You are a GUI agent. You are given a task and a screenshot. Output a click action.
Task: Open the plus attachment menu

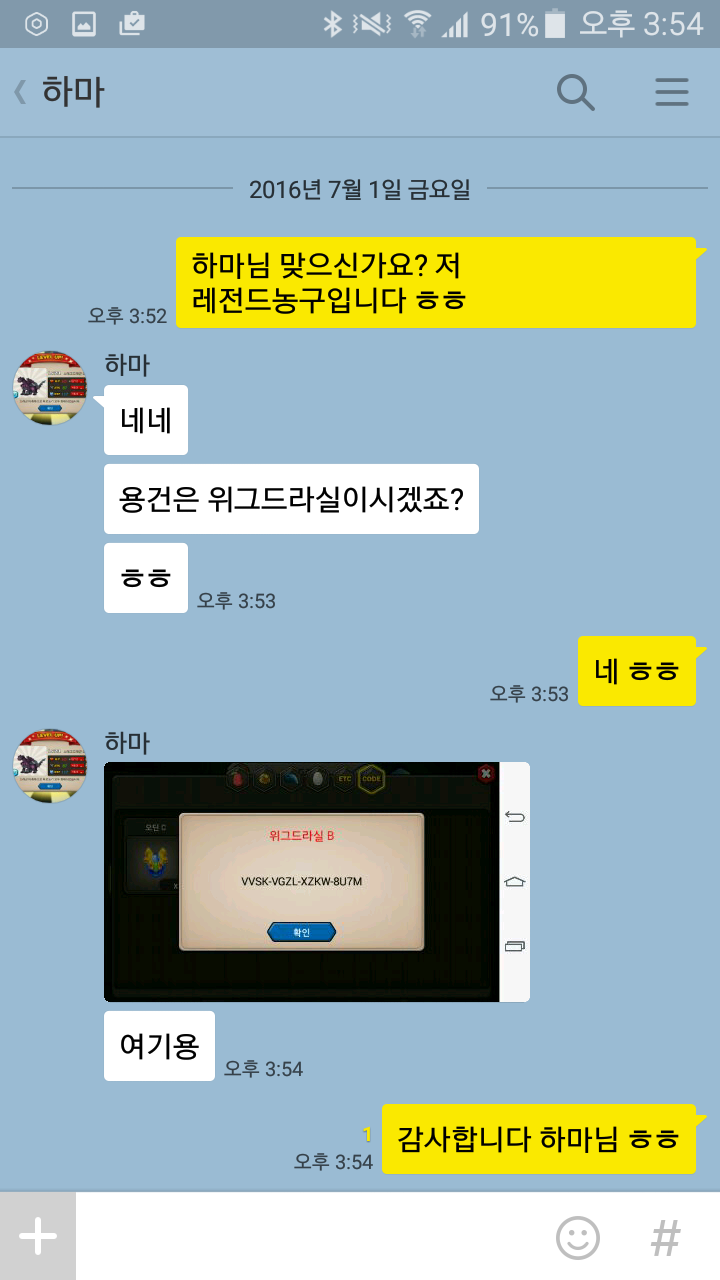pos(38,1237)
